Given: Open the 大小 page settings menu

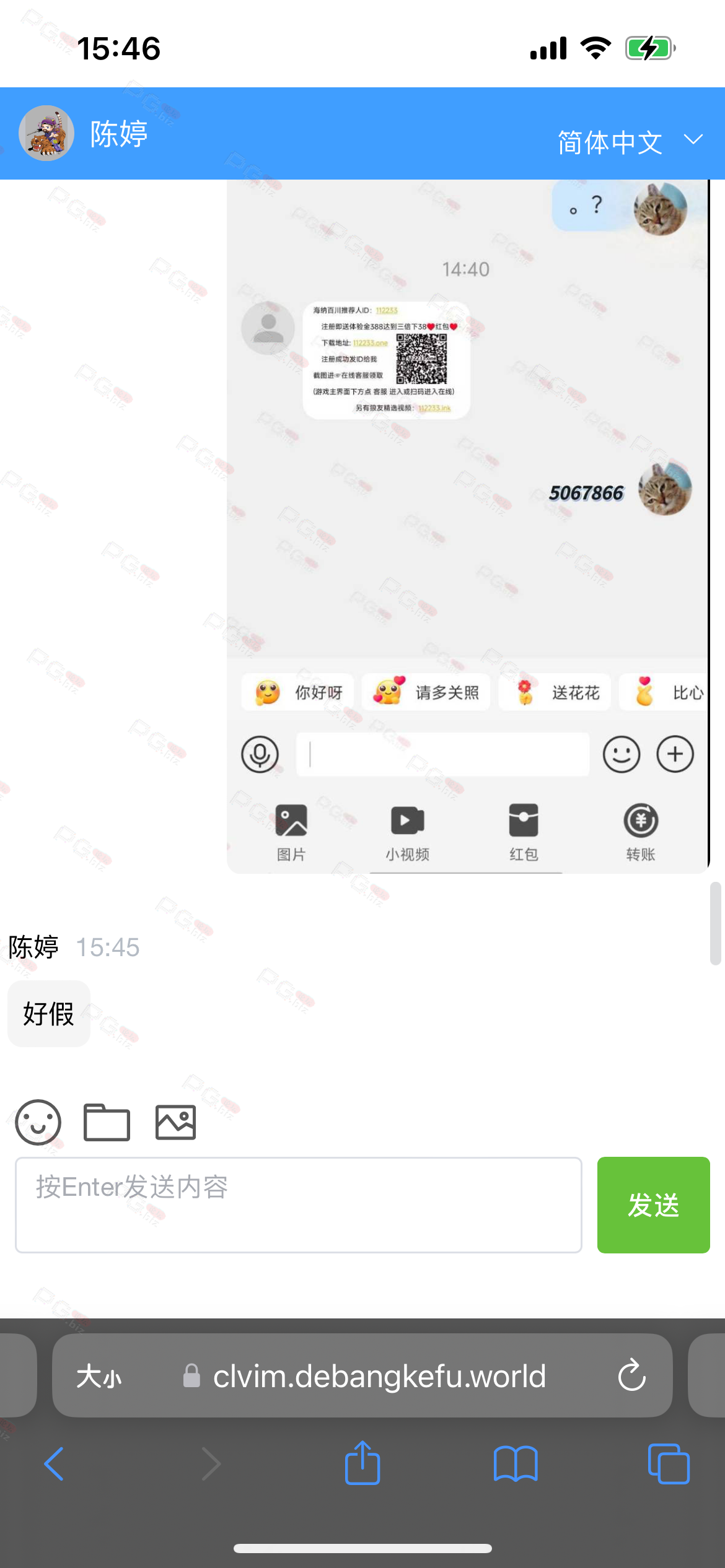Looking at the screenshot, I should [99, 1377].
